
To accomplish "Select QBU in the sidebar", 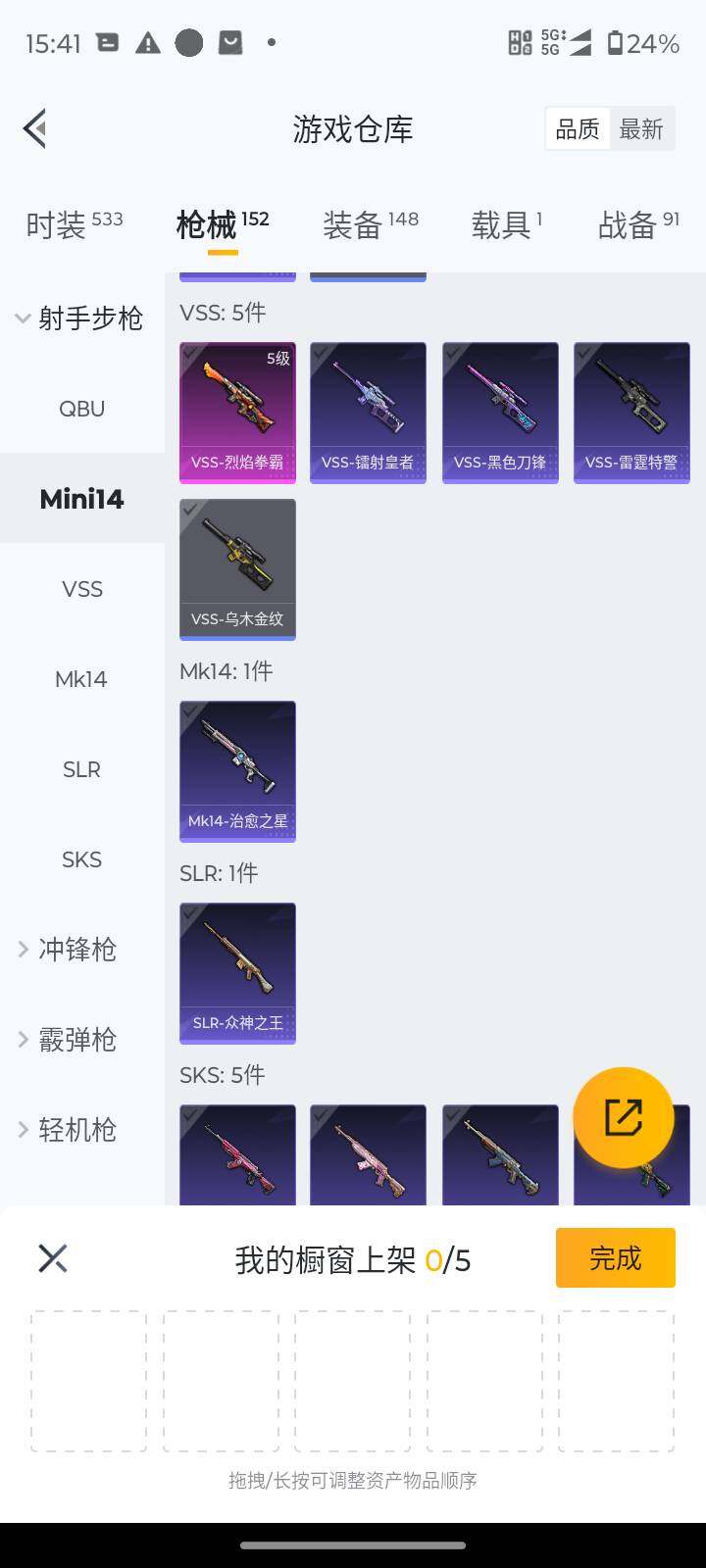I will tap(81, 409).
